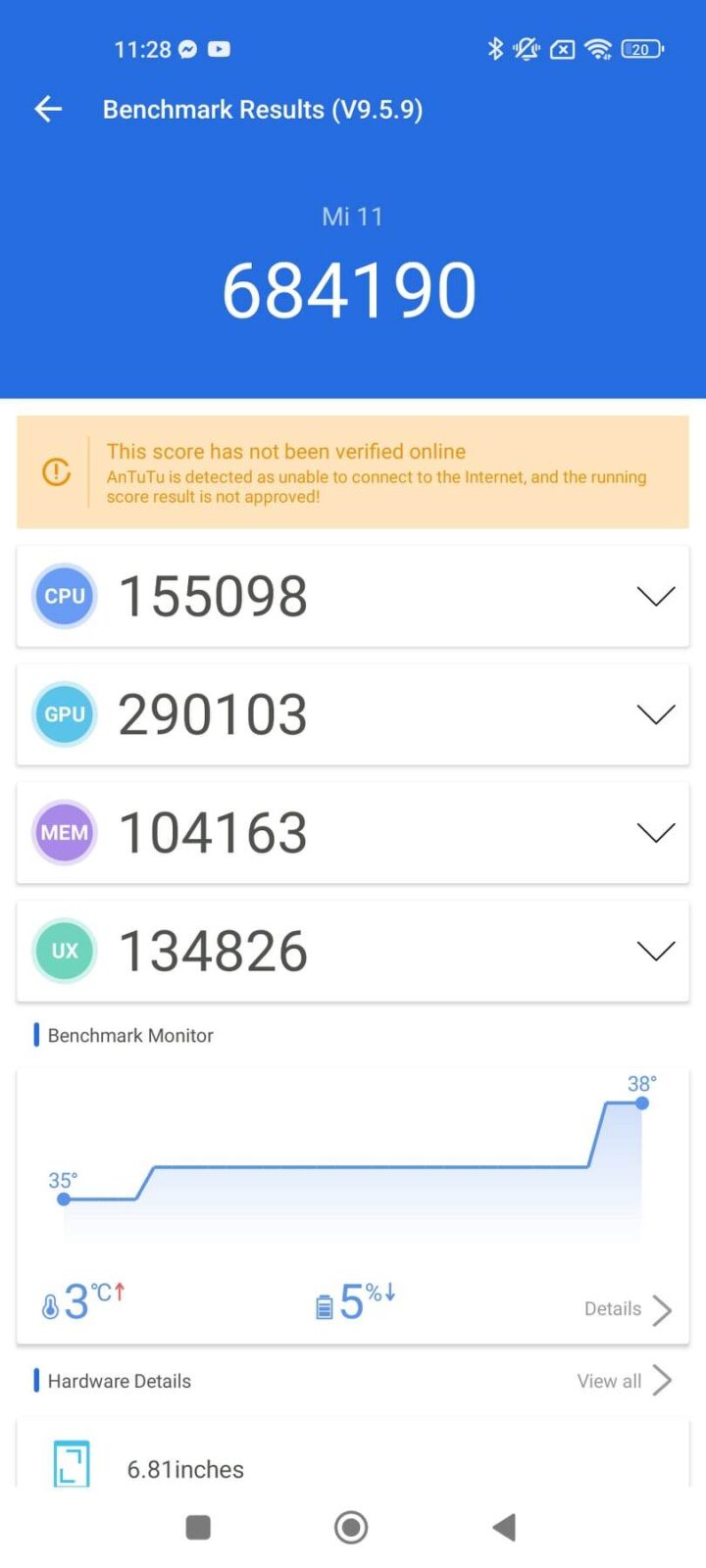Expand the GPU score breakdown

pyautogui.click(x=655, y=714)
